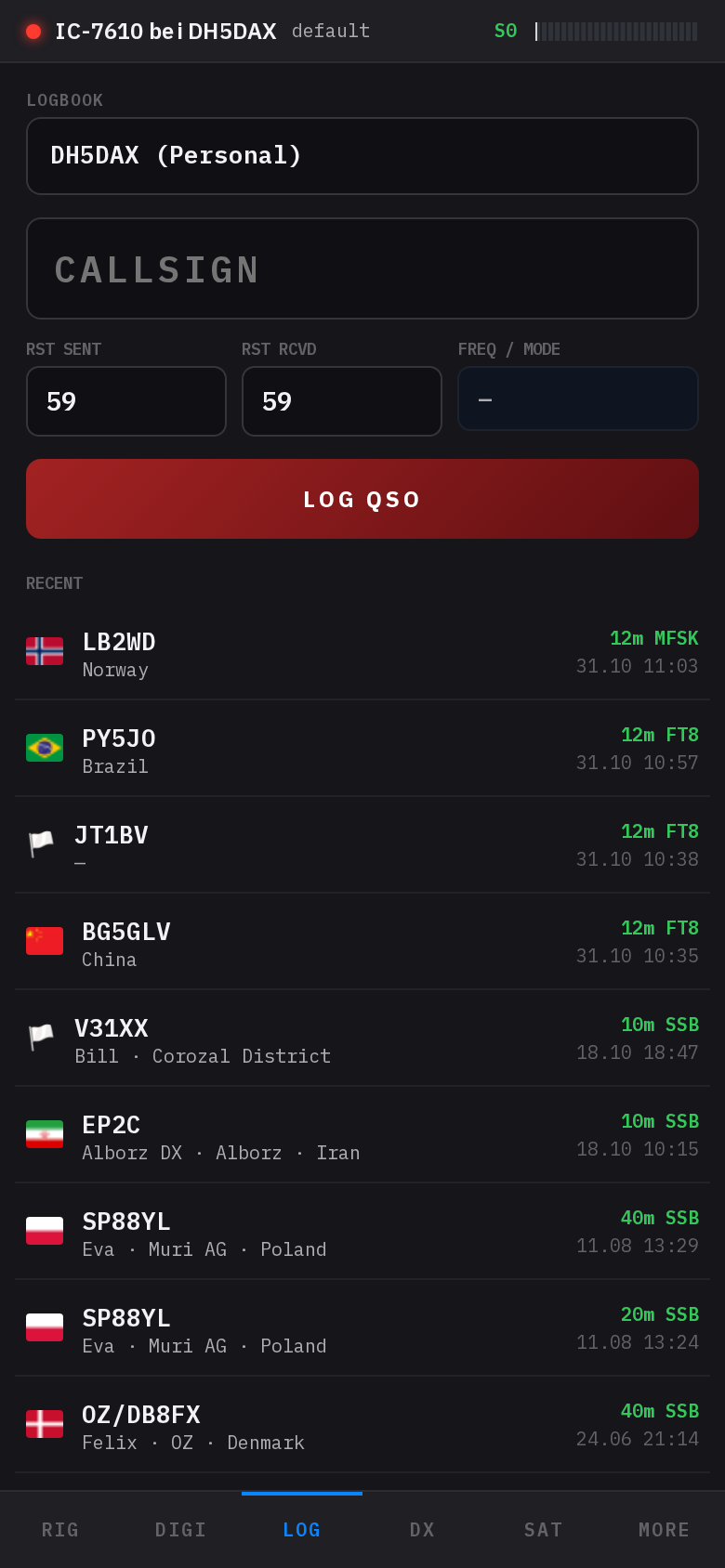Switch to the RIG tab
725x1568 pixels.
pyautogui.click(x=60, y=1530)
